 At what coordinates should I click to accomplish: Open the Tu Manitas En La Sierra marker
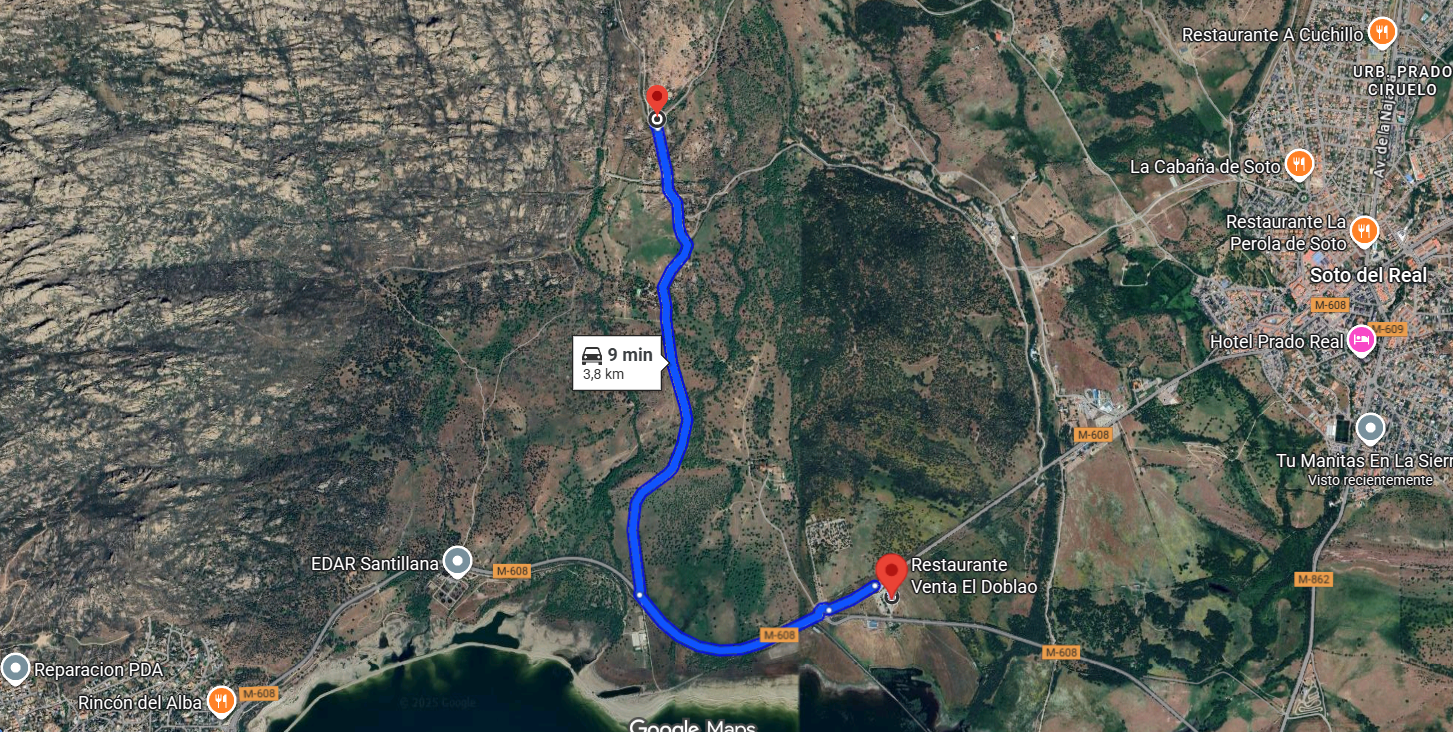tap(1370, 430)
